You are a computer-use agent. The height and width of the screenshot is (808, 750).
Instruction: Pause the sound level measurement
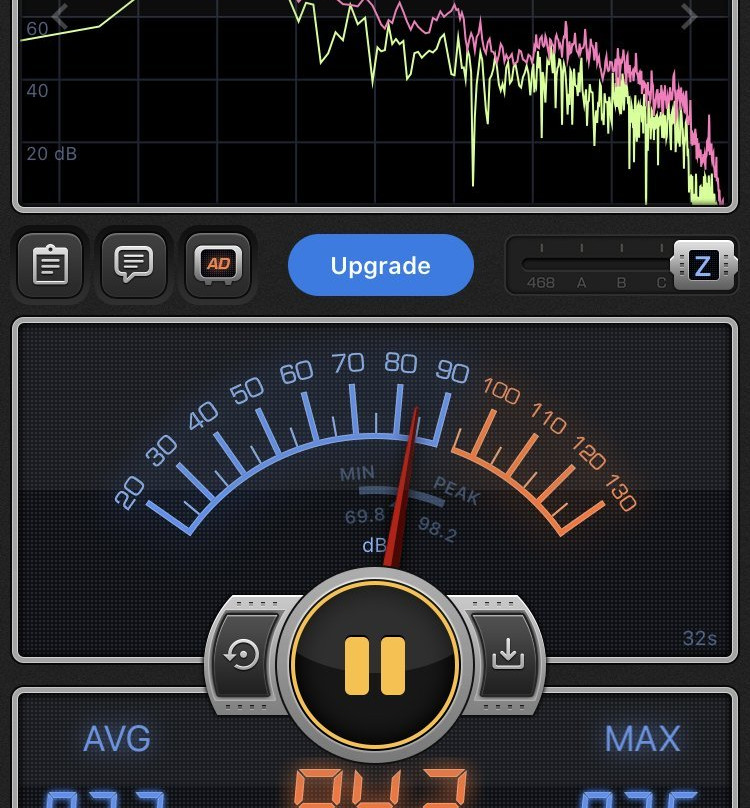[x=375, y=665]
